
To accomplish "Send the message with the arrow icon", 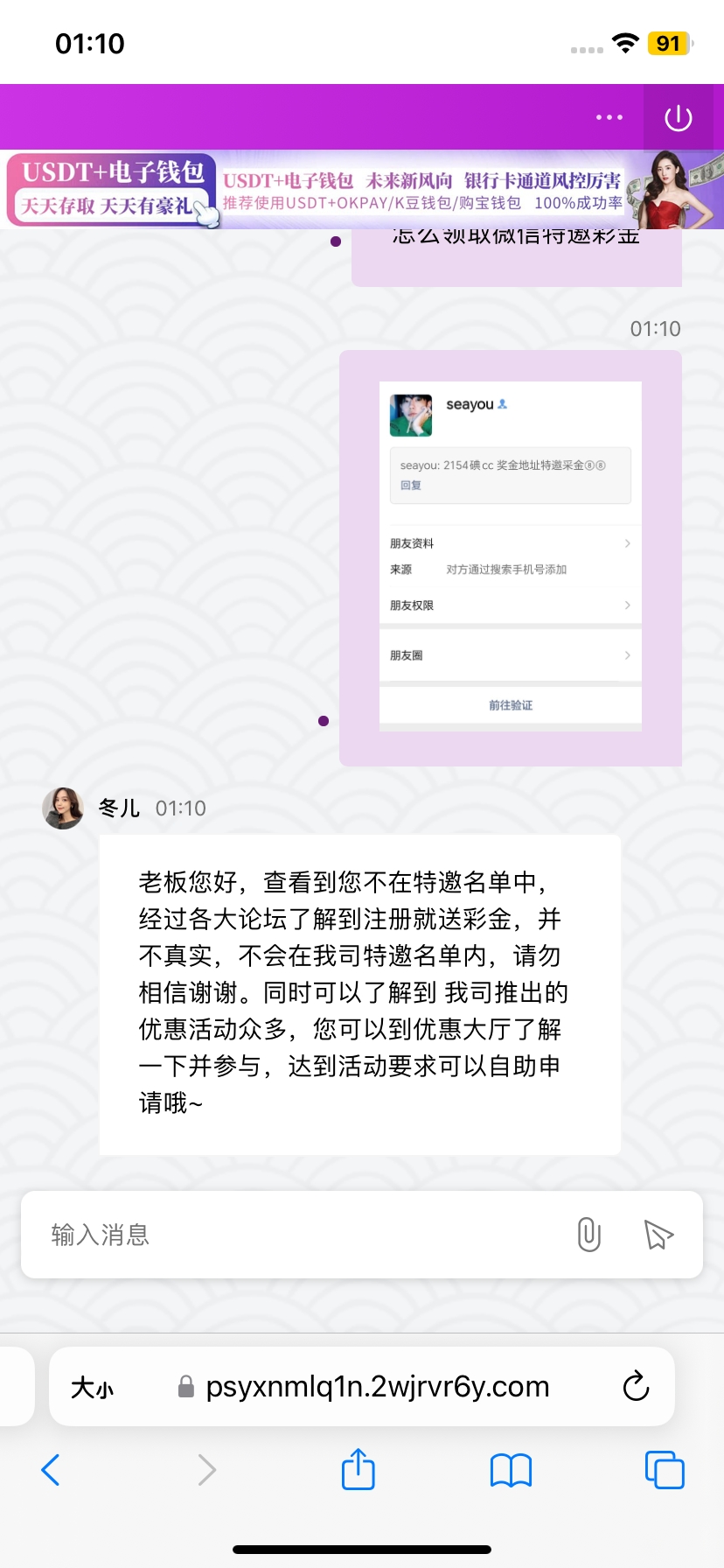I will [x=658, y=1235].
